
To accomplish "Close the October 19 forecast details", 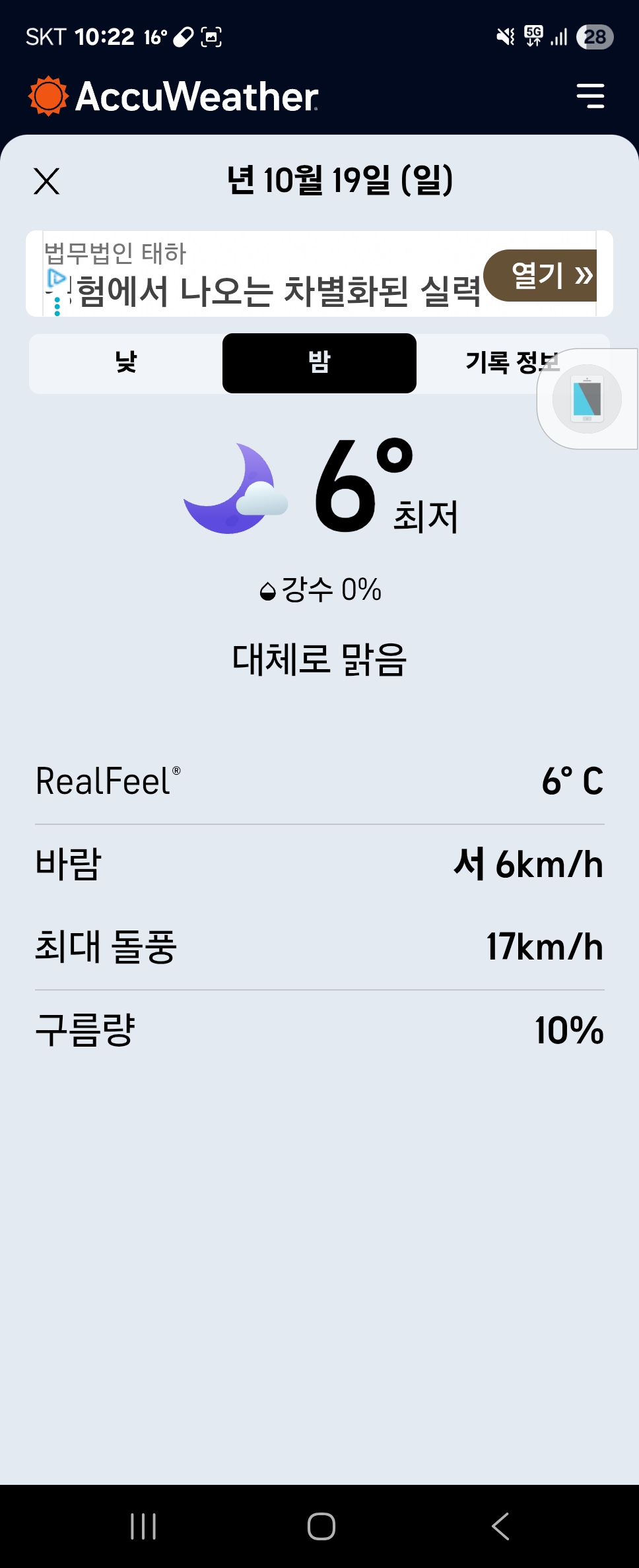I will pos(47,181).
